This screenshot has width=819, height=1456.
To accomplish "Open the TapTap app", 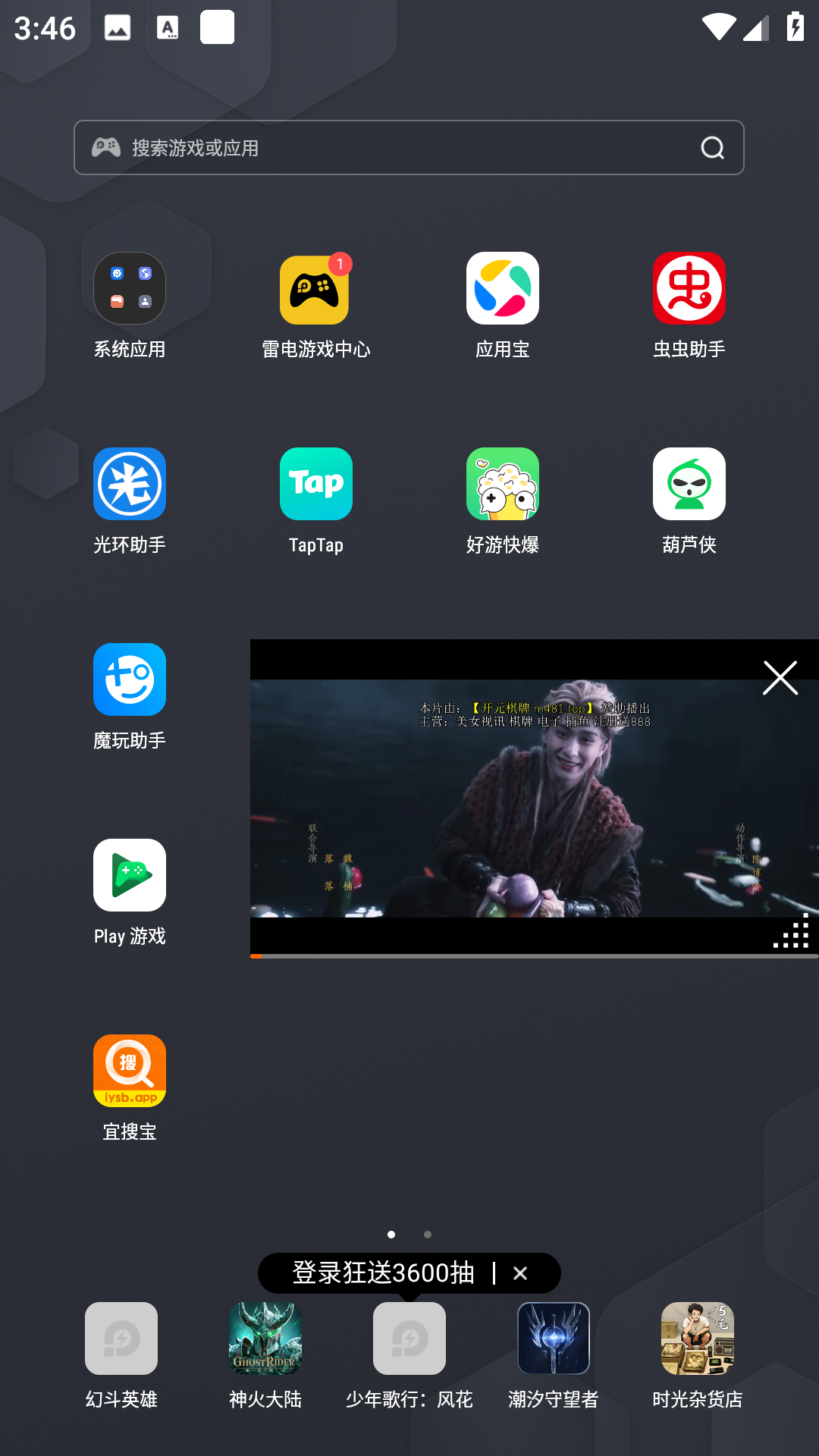I will 316,485.
